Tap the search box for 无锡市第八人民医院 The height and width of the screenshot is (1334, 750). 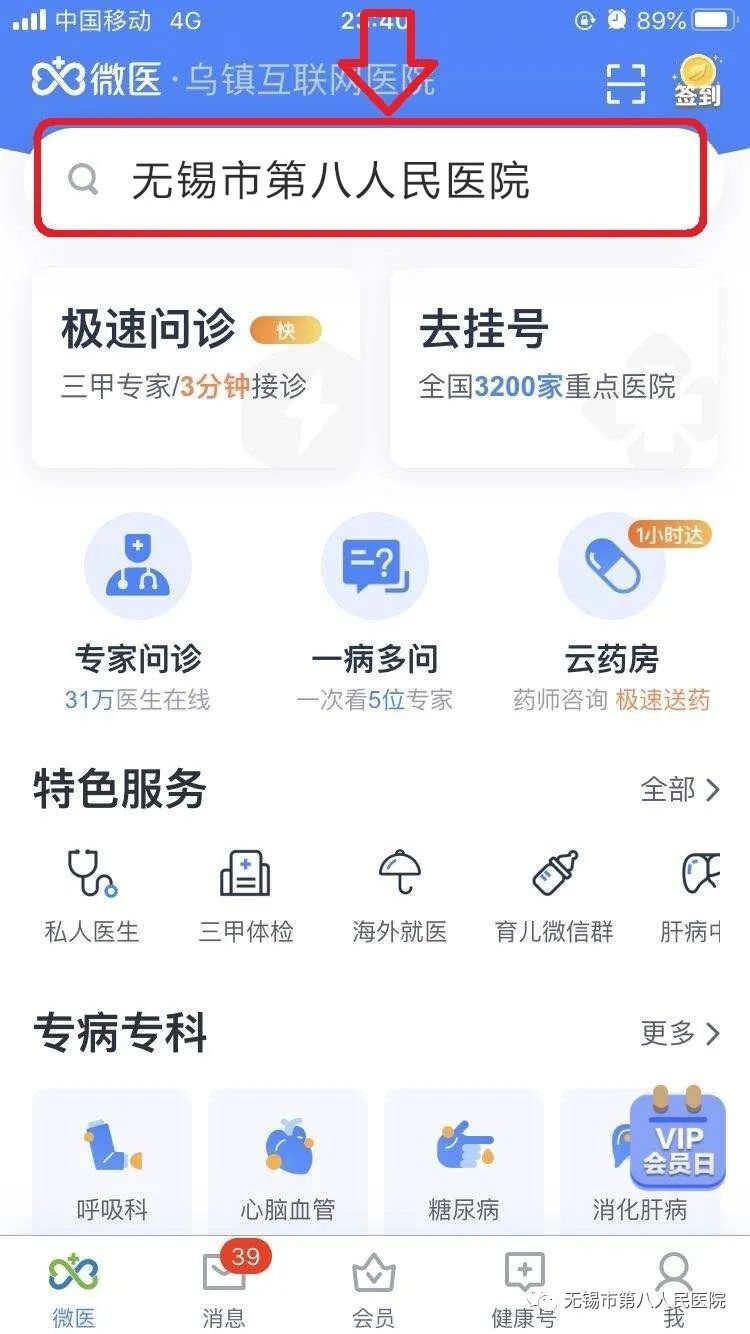click(x=368, y=180)
